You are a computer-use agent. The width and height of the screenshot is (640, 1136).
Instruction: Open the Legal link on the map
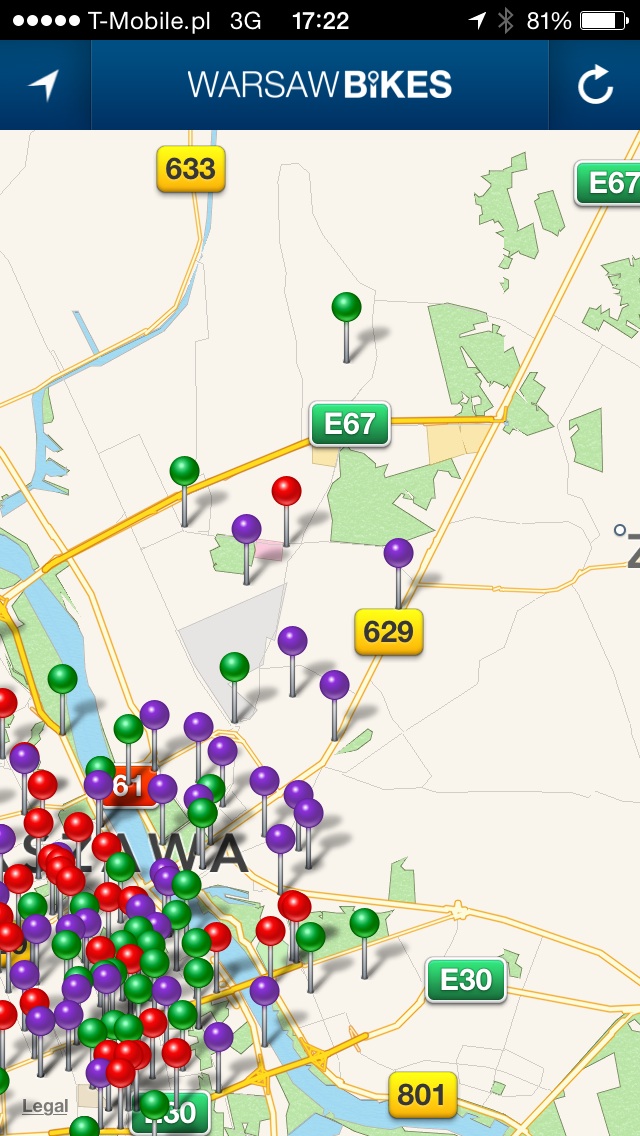pos(45,1106)
